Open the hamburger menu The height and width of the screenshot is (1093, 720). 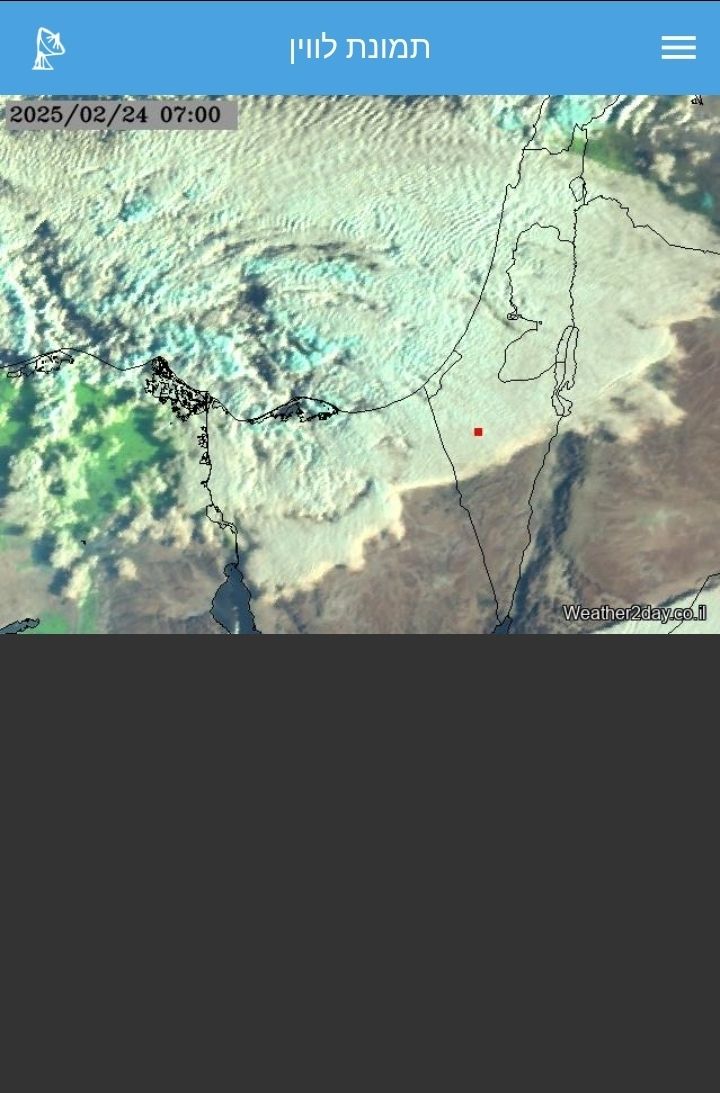[678, 48]
